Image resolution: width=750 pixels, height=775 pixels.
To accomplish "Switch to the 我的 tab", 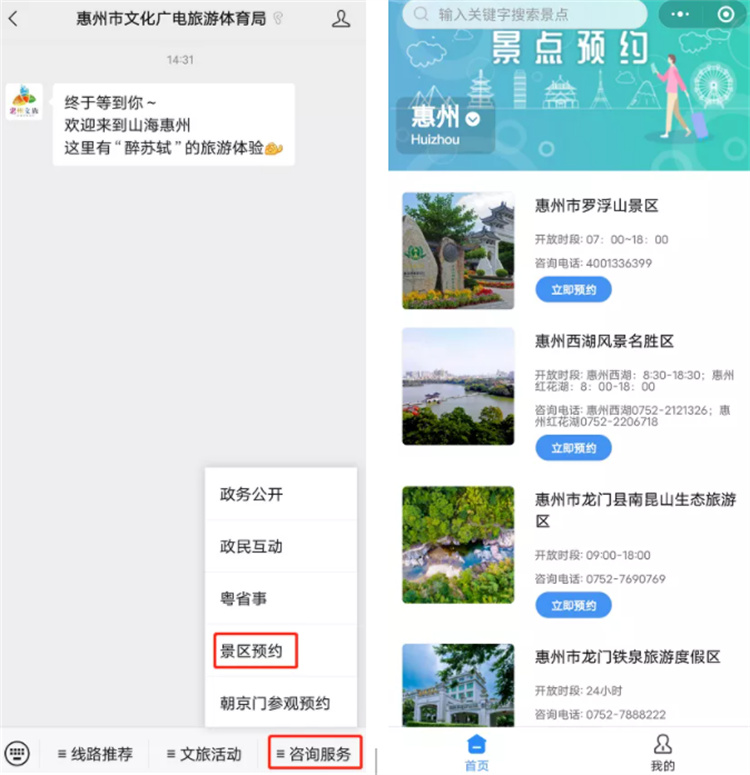I will tap(662, 753).
